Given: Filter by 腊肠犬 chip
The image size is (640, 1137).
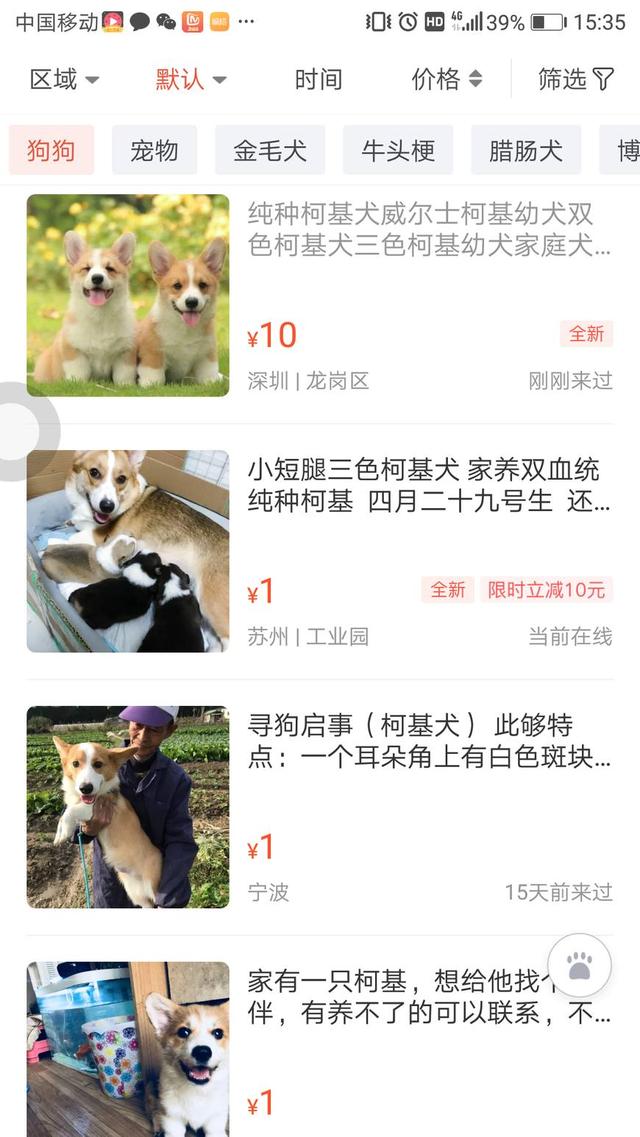Looking at the screenshot, I should 526,151.
